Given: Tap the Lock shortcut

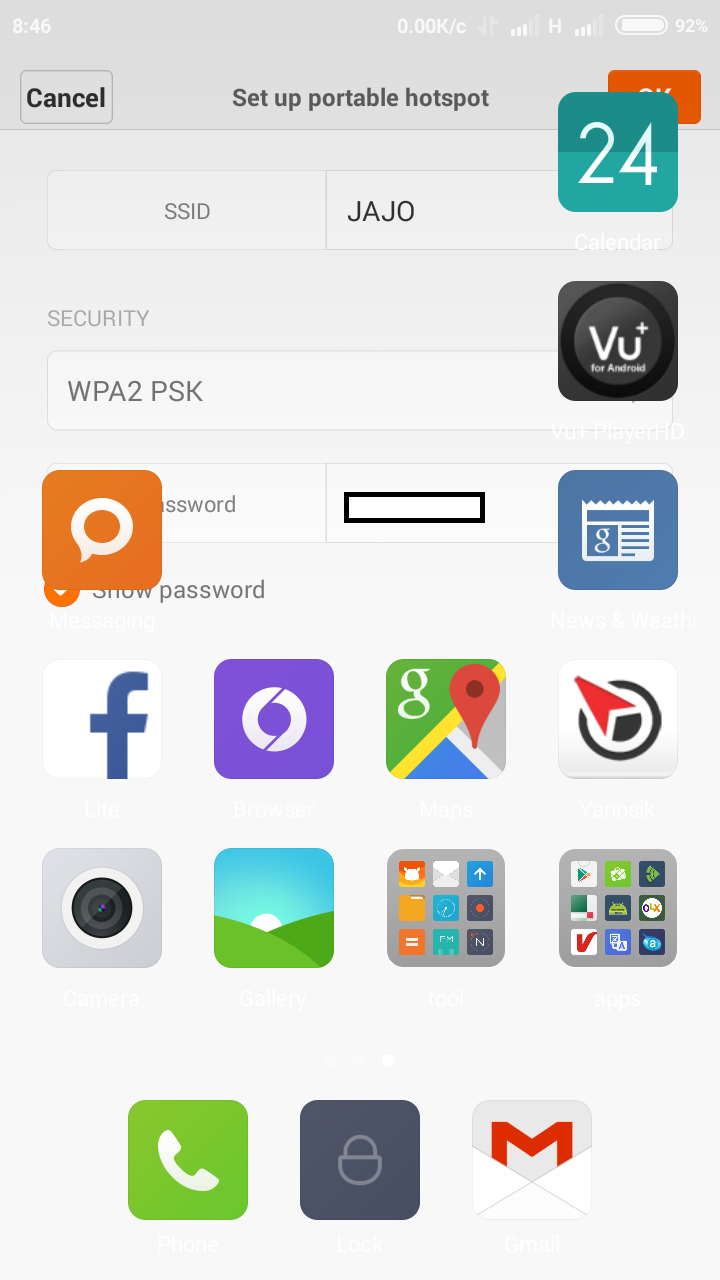Looking at the screenshot, I should [x=360, y=1160].
